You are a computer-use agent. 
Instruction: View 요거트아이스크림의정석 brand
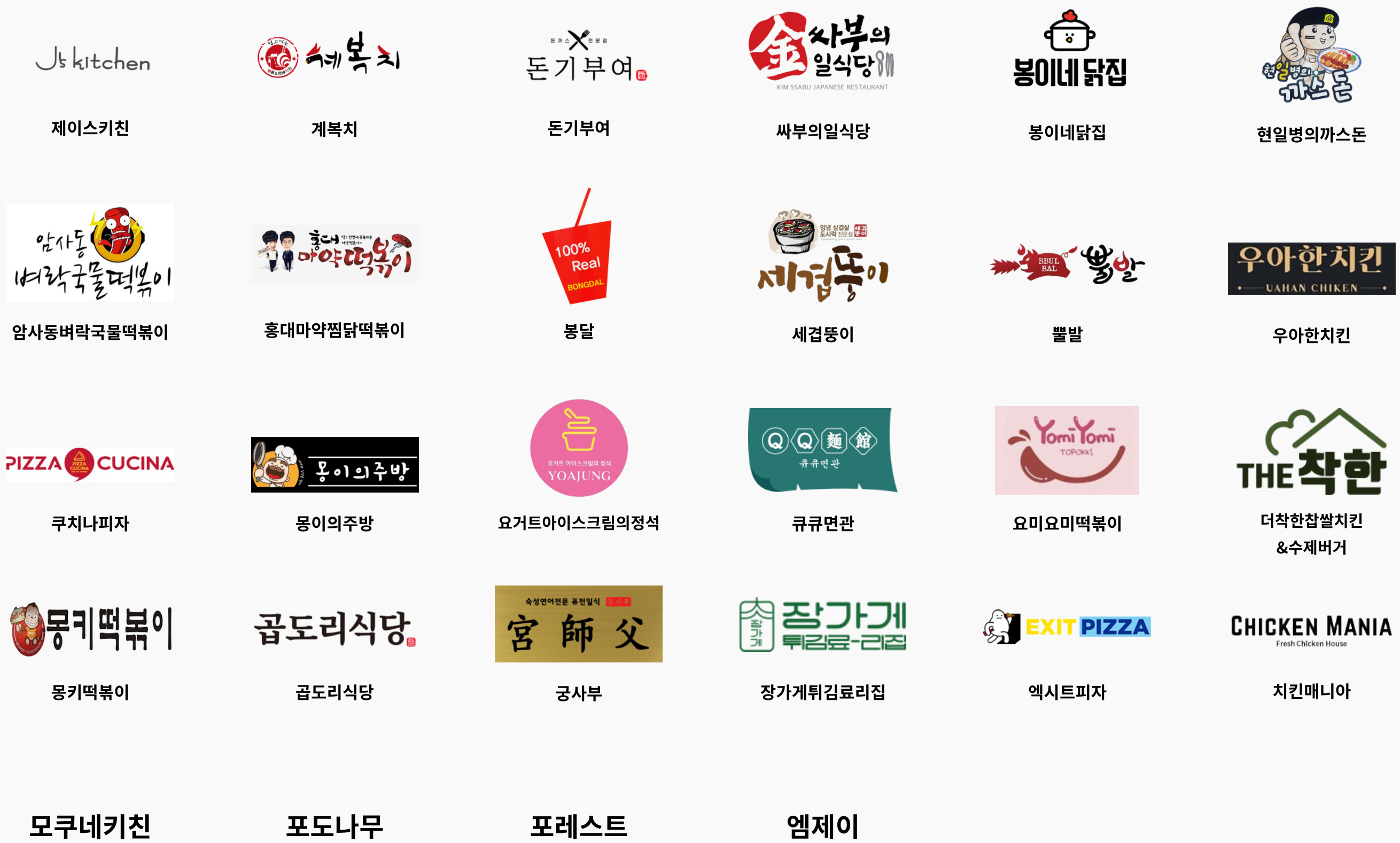click(x=578, y=449)
